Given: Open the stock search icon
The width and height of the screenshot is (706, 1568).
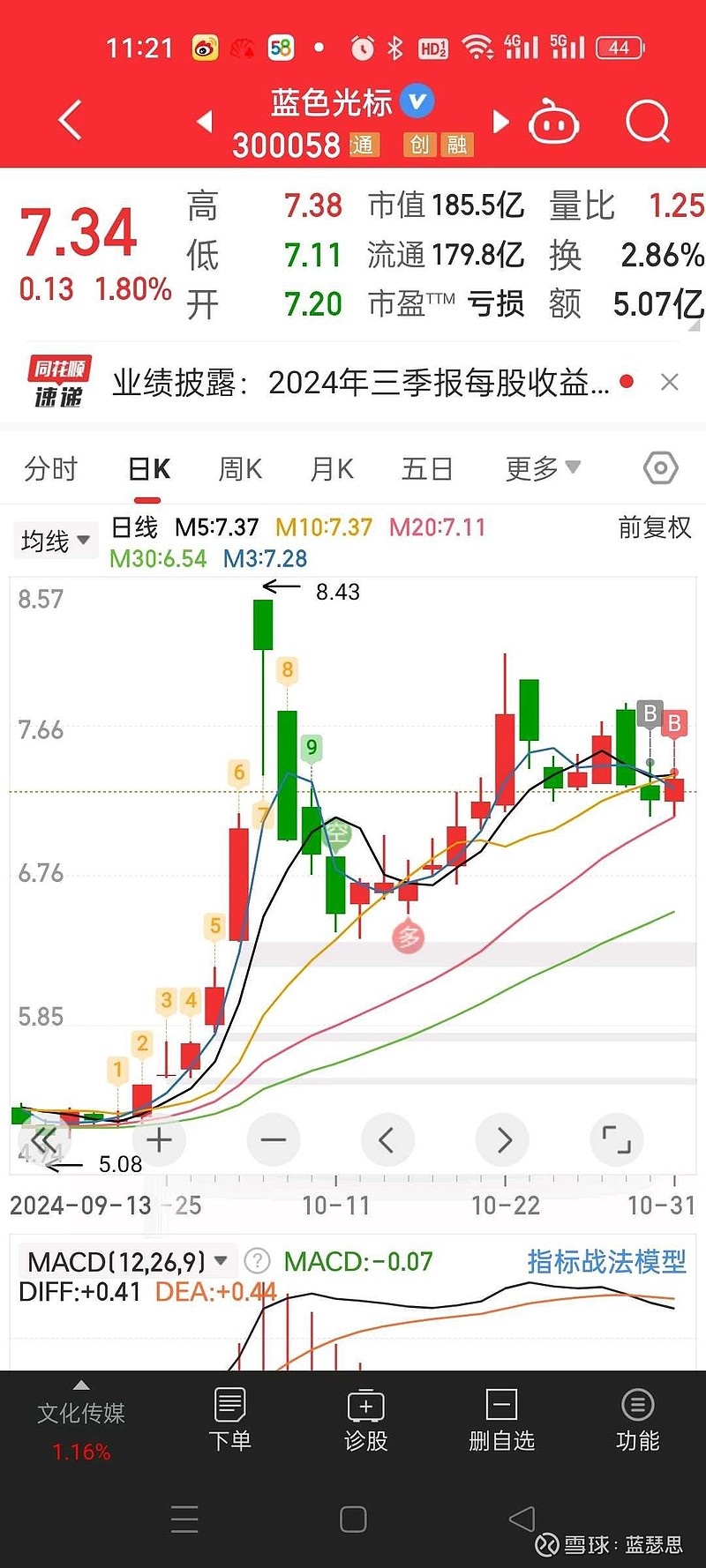Looking at the screenshot, I should (x=649, y=121).
